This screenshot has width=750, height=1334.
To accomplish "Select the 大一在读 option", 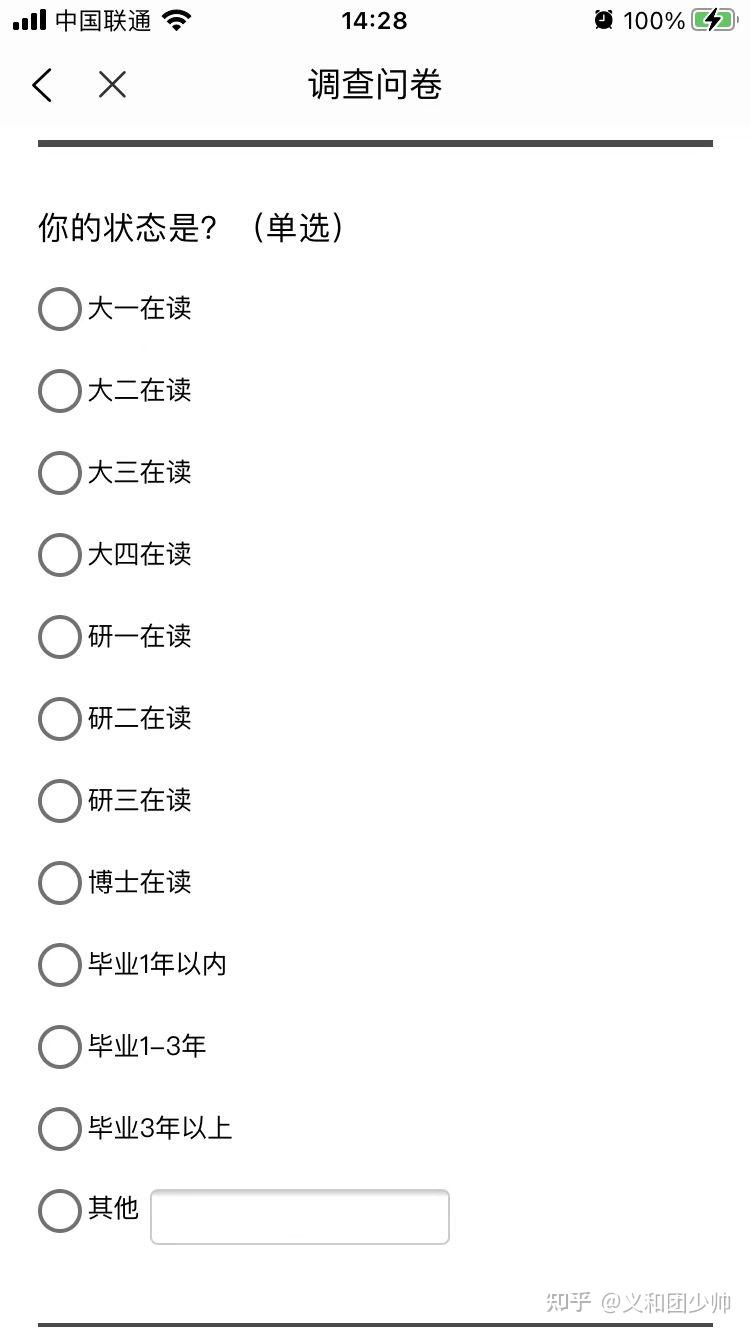I will 59,309.
